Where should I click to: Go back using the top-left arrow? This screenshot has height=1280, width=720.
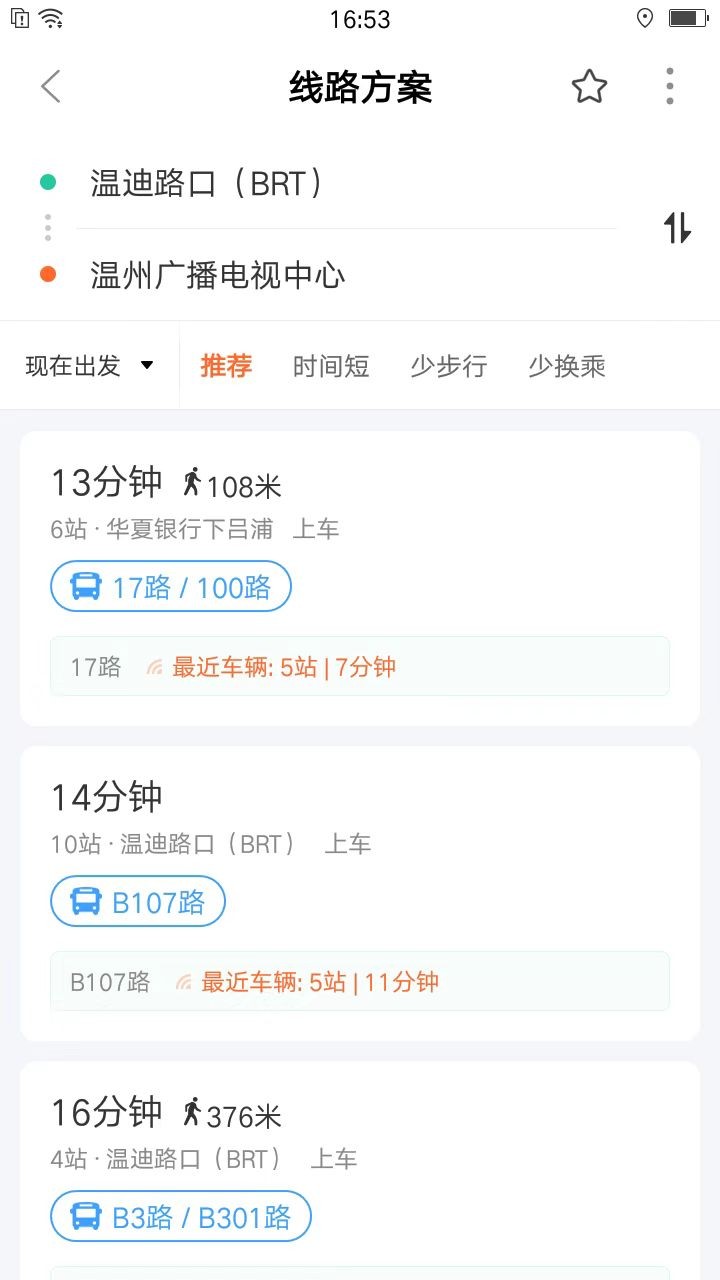[x=51, y=87]
